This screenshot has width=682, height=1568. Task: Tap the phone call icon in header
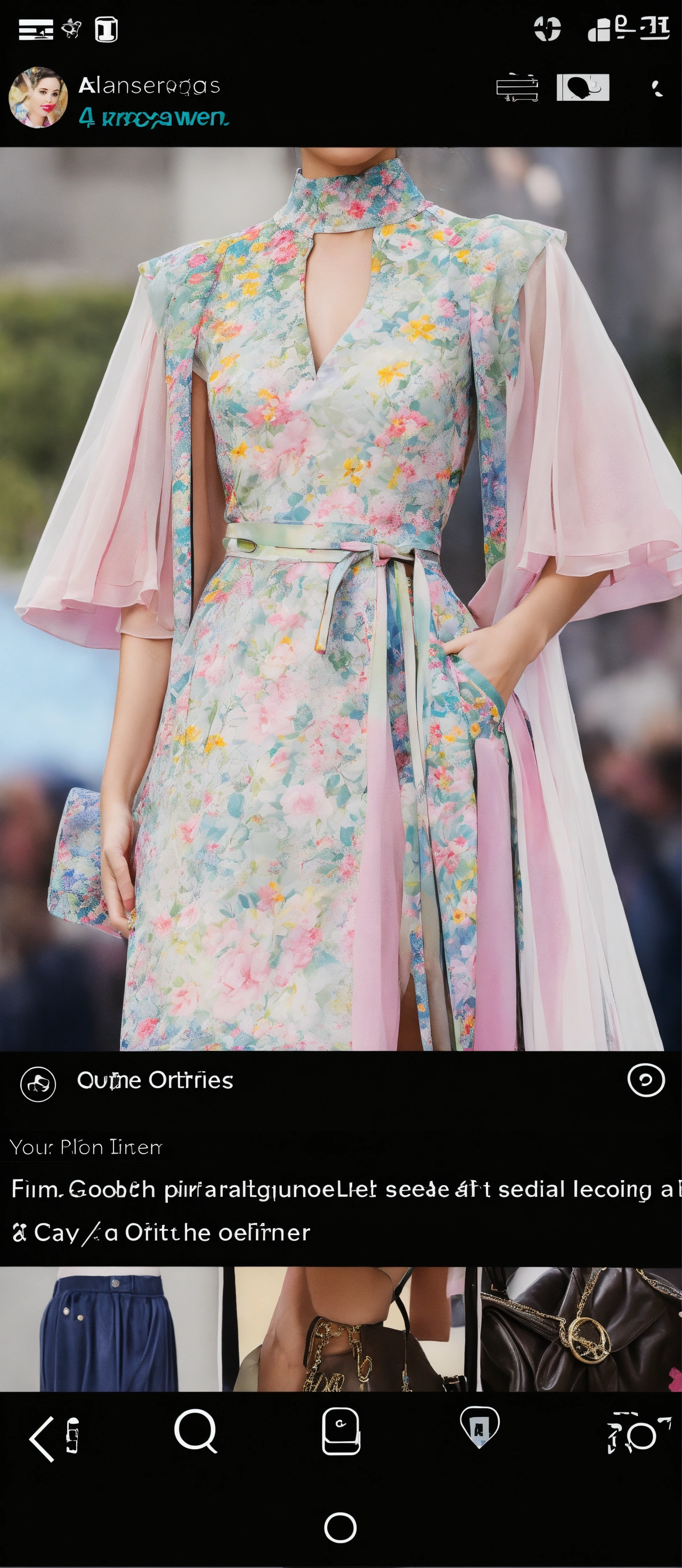(656, 88)
